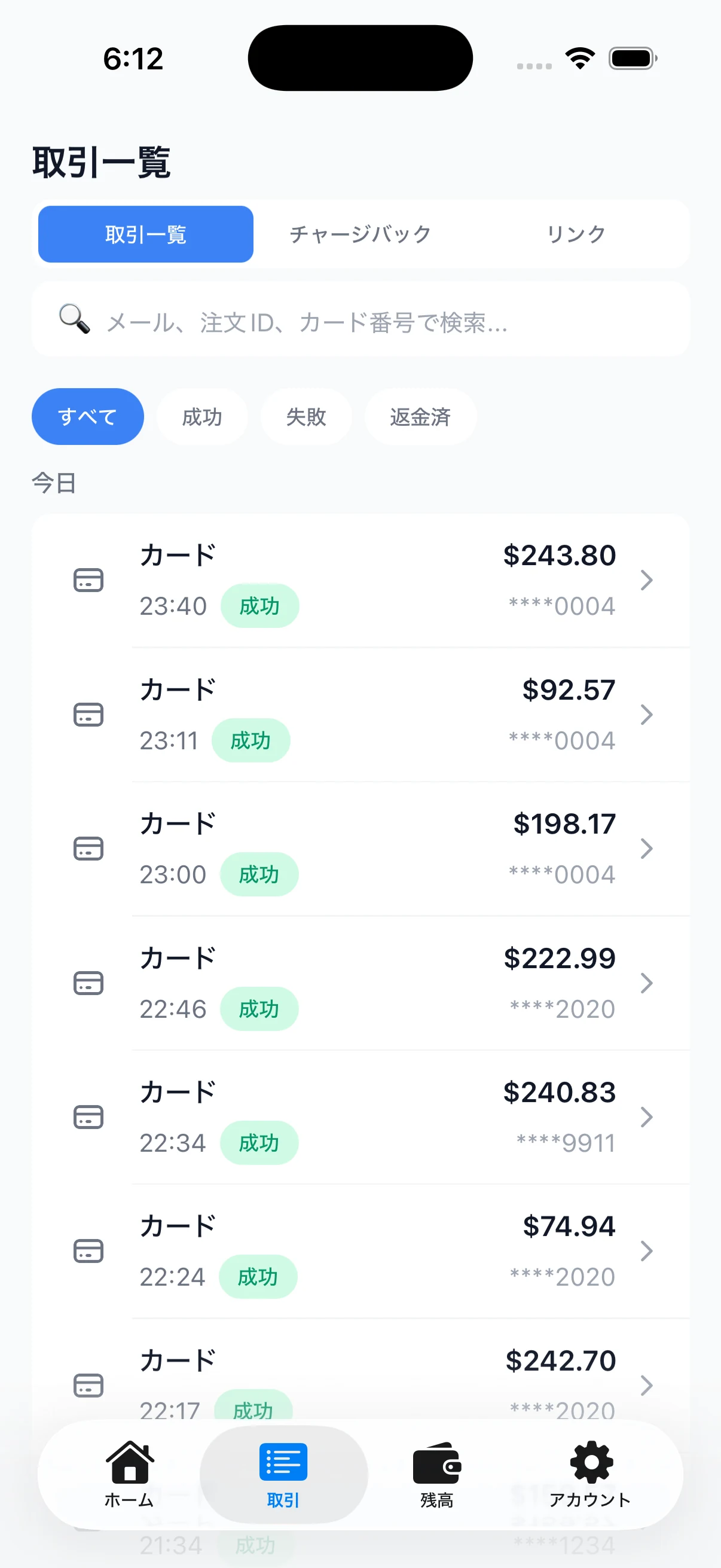
Task: Open the $198.17 transaction using its right arrow
Action: point(647,849)
